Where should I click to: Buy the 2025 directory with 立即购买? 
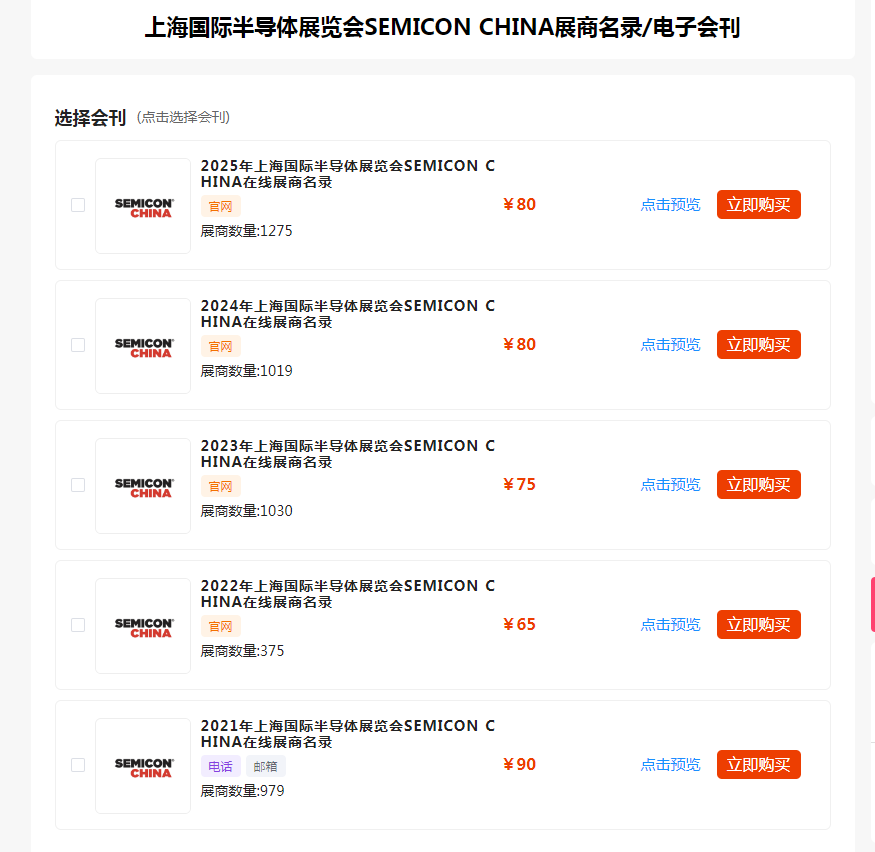tap(758, 205)
